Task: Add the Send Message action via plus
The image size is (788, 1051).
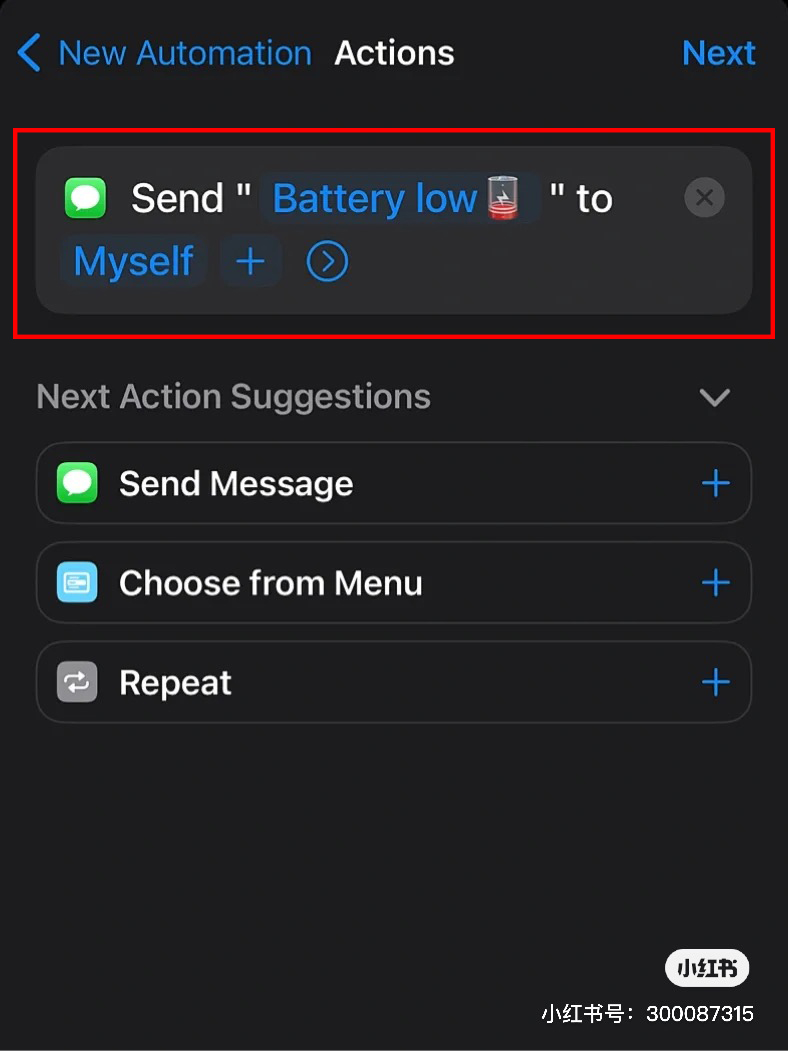Action: click(x=715, y=484)
